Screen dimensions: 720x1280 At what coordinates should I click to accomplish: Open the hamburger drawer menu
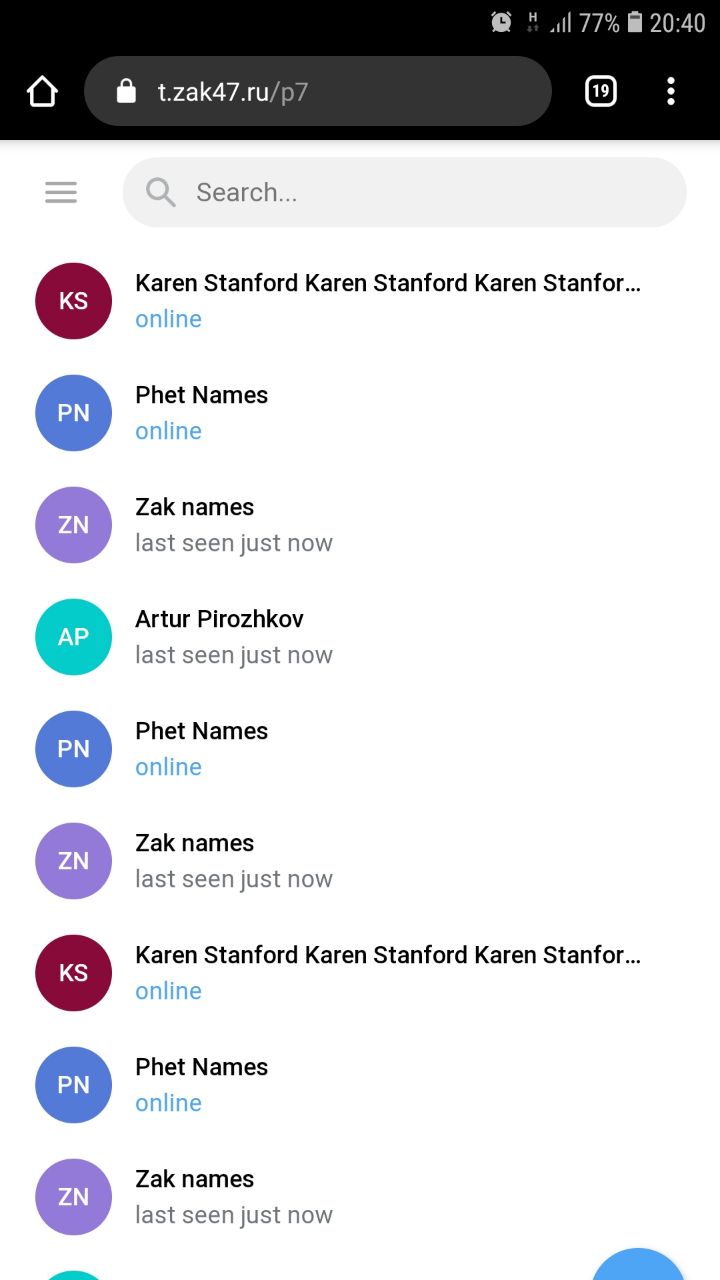point(61,192)
